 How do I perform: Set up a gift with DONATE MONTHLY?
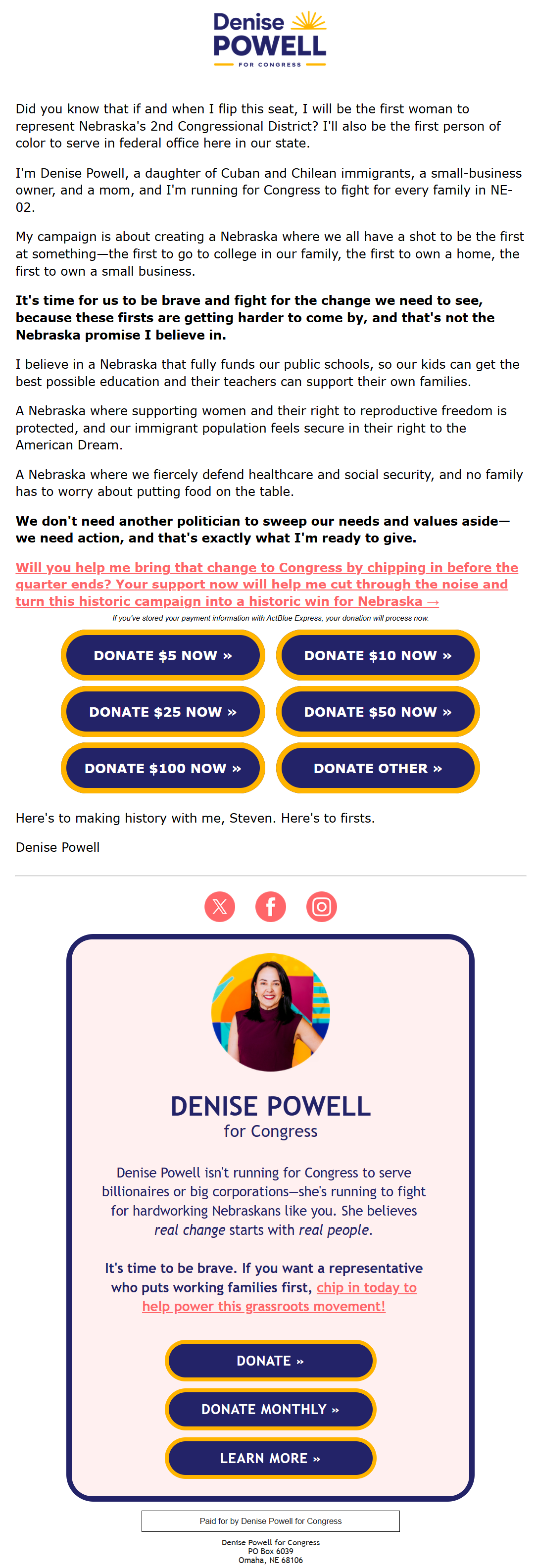tap(270, 1409)
